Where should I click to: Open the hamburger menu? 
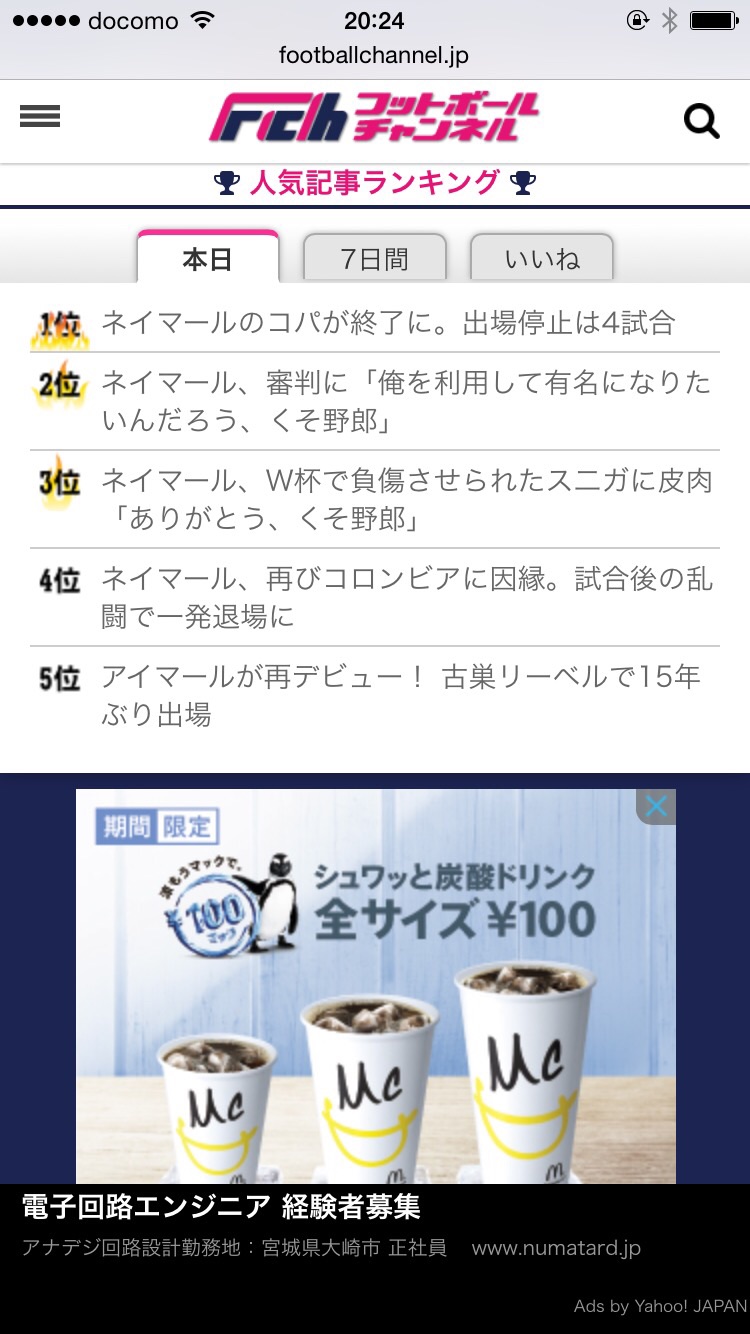pyautogui.click(x=40, y=117)
